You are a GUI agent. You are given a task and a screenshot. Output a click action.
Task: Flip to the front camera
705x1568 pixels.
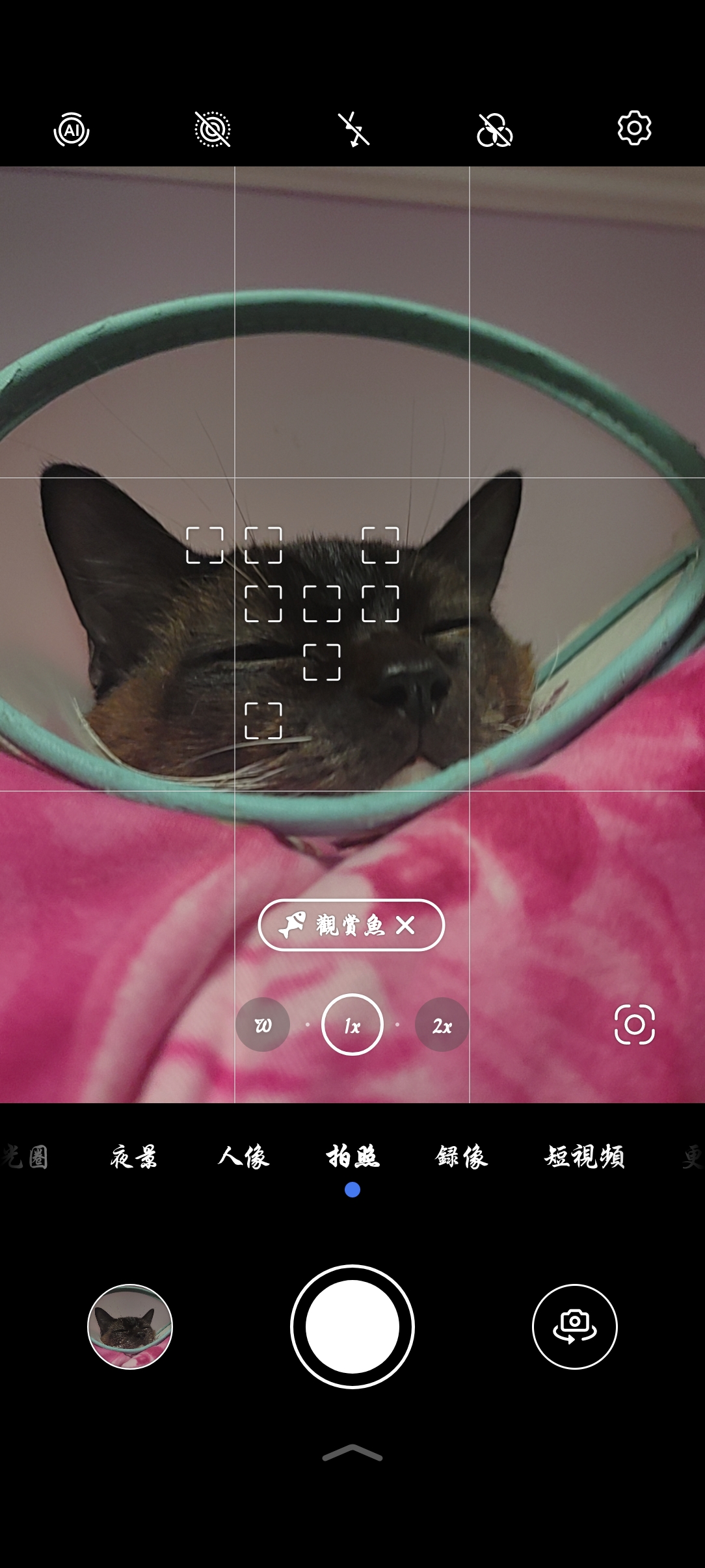tap(574, 1327)
